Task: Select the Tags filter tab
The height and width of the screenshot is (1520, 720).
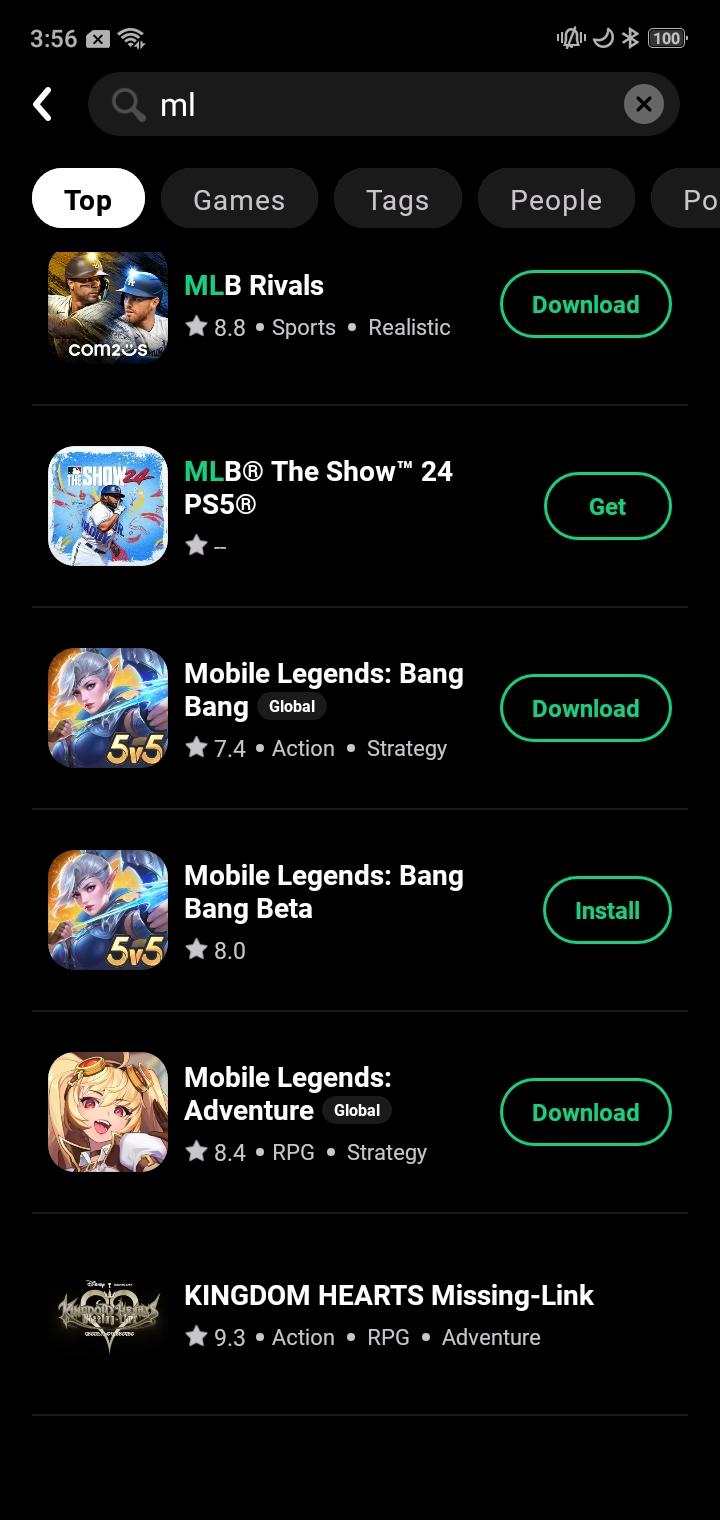Action: (397, 198)
